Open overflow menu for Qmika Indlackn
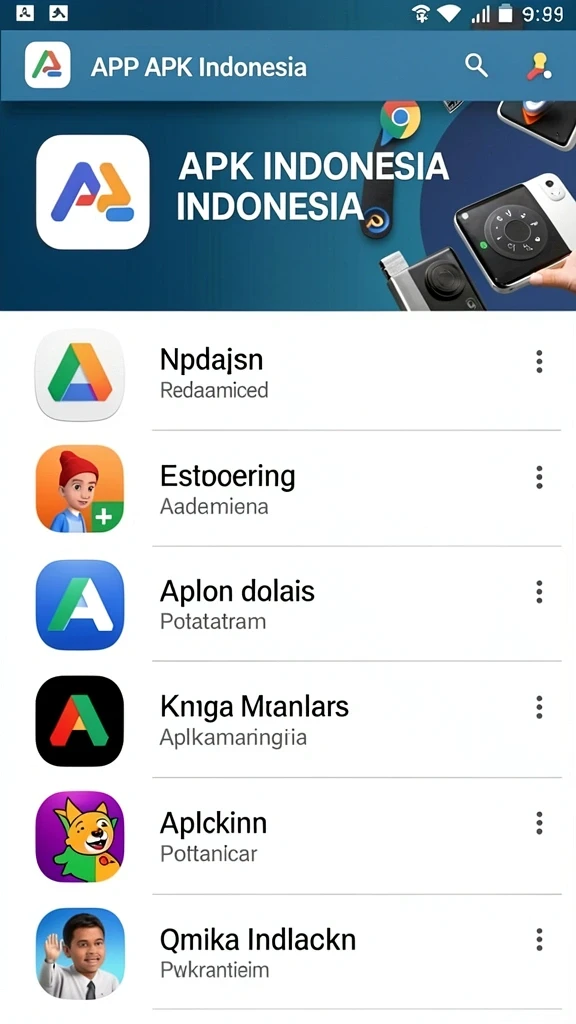Screen dimensions: 576x1024 click(x=539, y=940)
